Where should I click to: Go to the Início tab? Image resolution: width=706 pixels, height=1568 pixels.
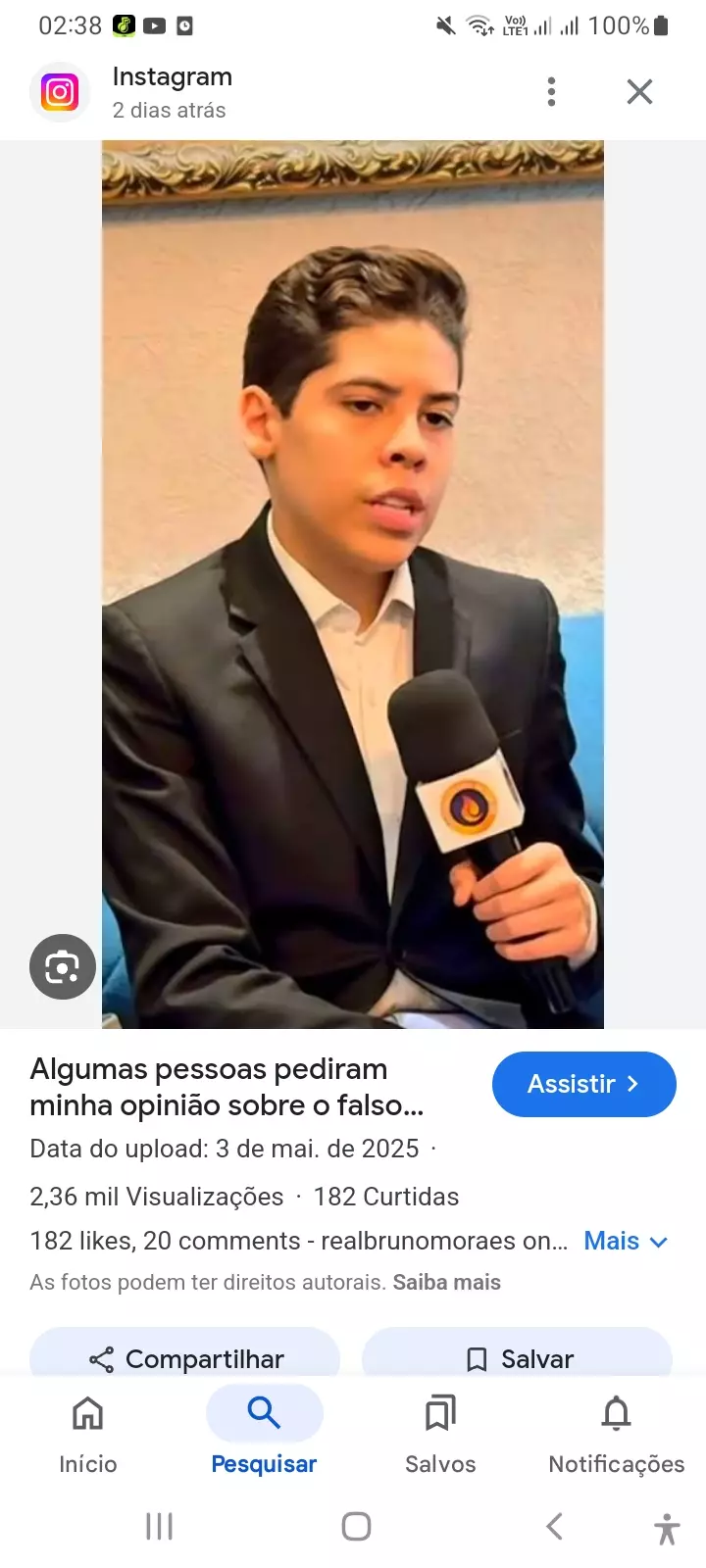[x=88, y=1435]
